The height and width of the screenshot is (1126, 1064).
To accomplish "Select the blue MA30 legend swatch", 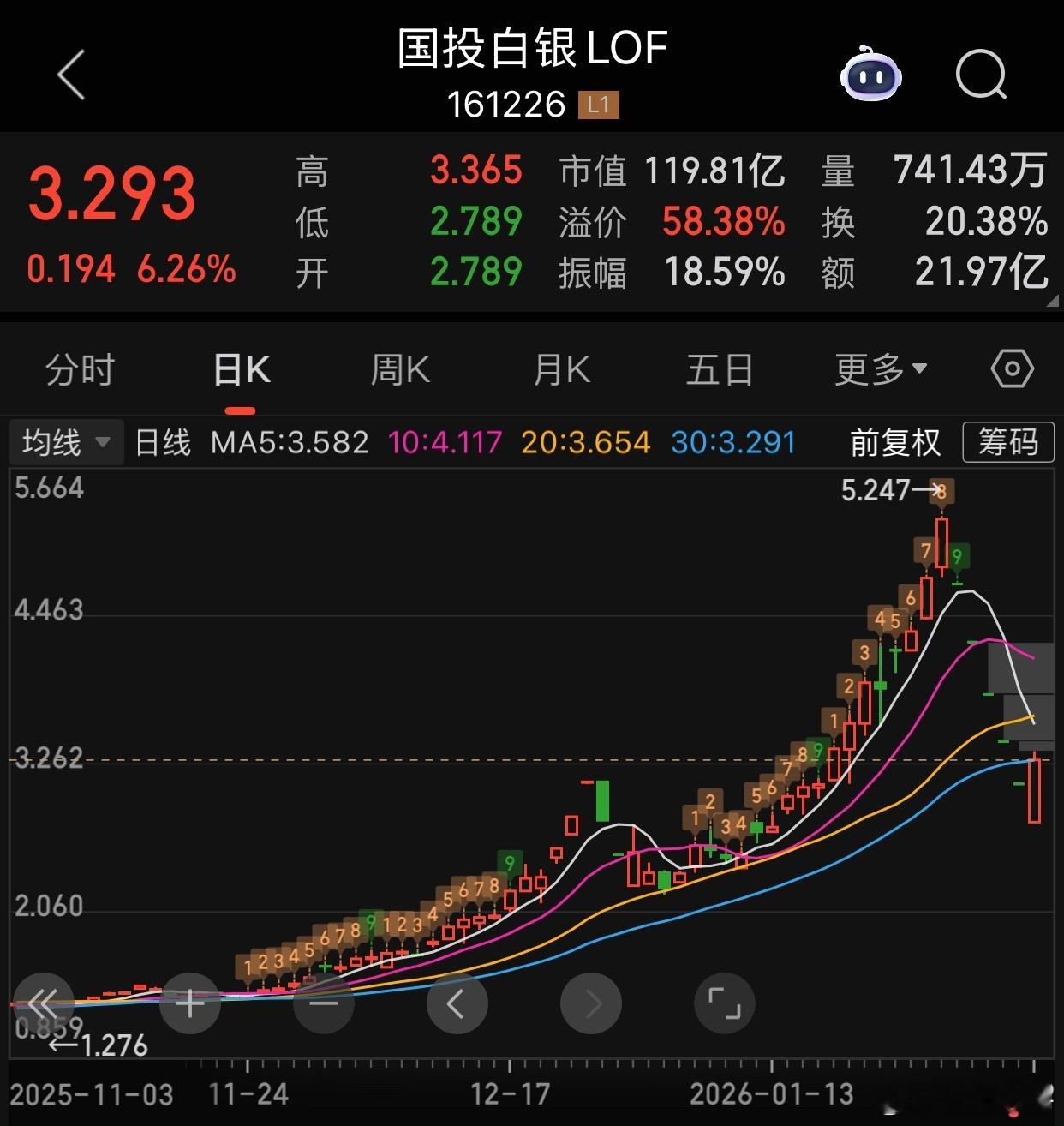I will click(732, 442).
